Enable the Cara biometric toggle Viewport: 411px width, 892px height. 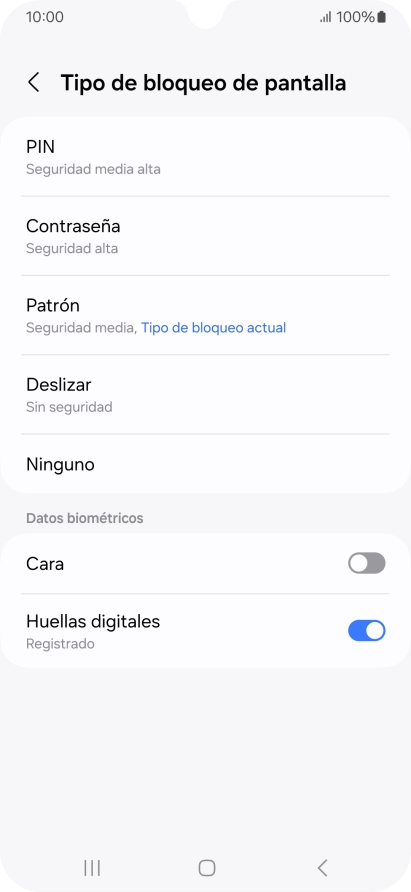point(367,564)
